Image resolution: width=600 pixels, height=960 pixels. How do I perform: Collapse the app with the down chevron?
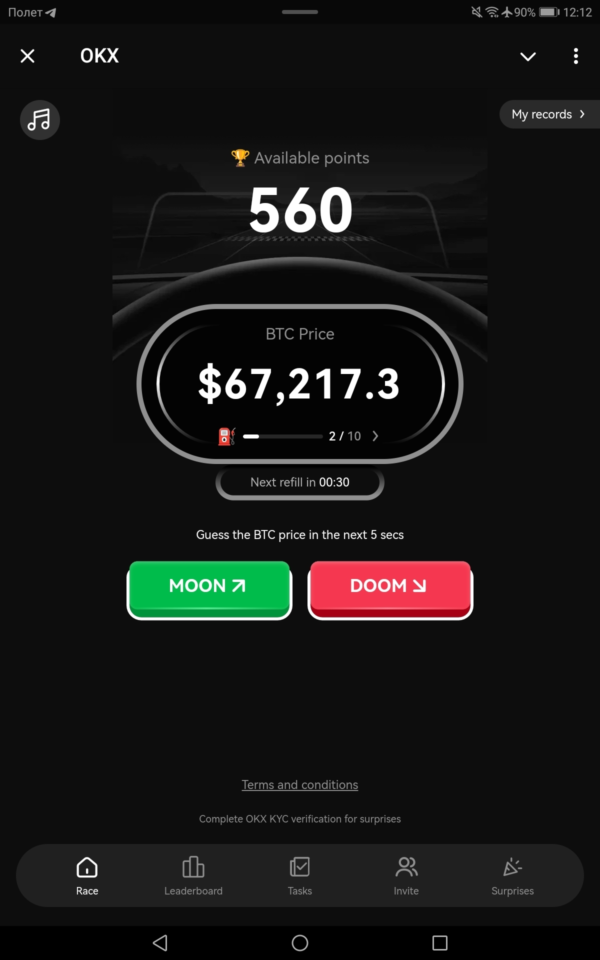point(528,56)
